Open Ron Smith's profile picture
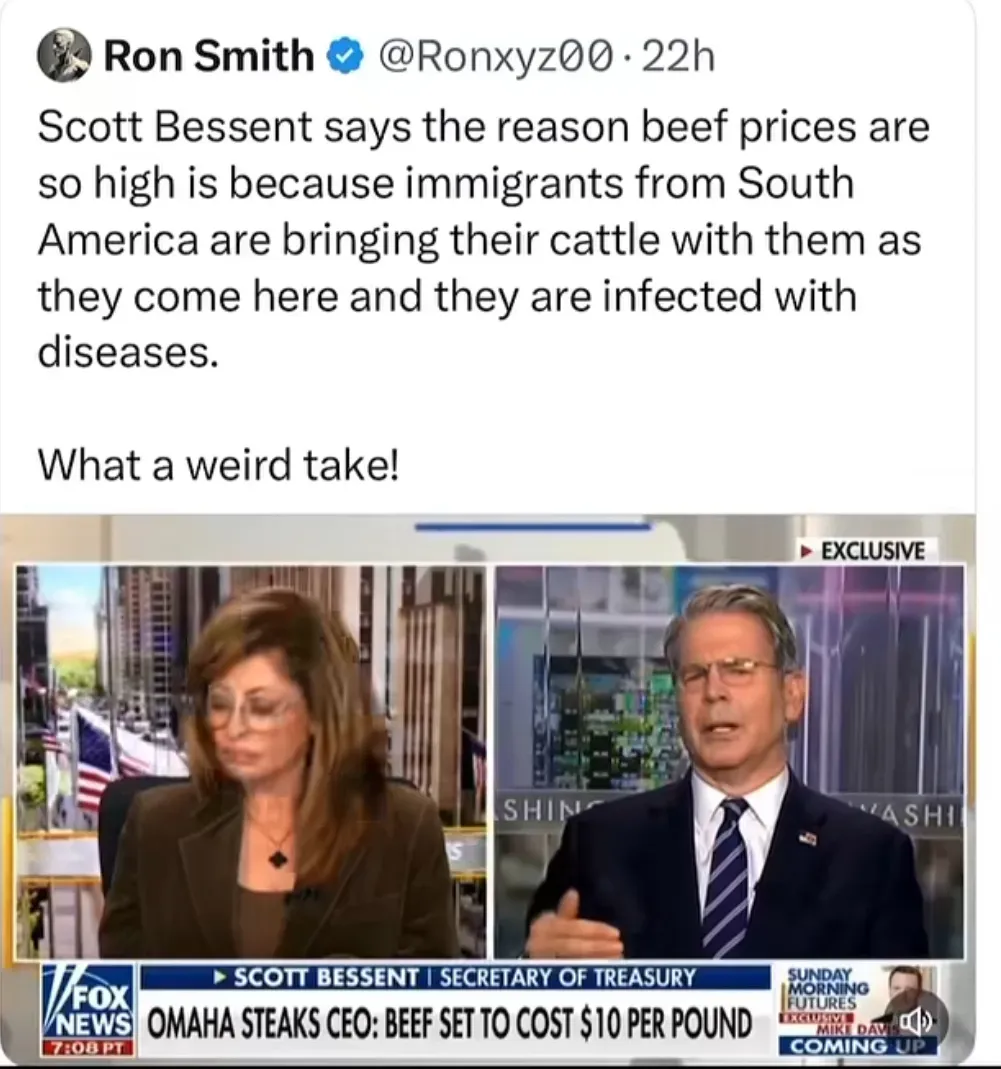 (65, 55)
